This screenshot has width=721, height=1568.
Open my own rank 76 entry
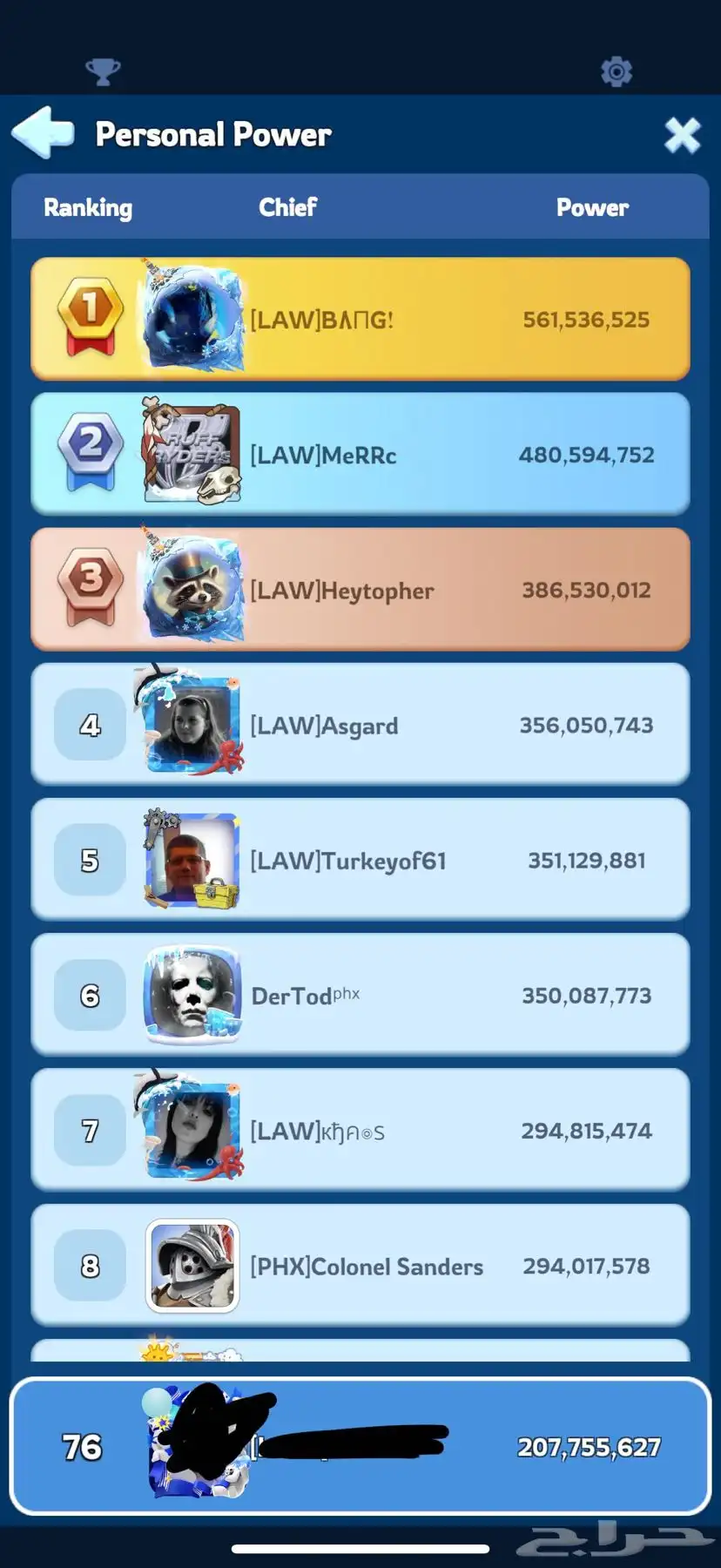coord(360,1447)
